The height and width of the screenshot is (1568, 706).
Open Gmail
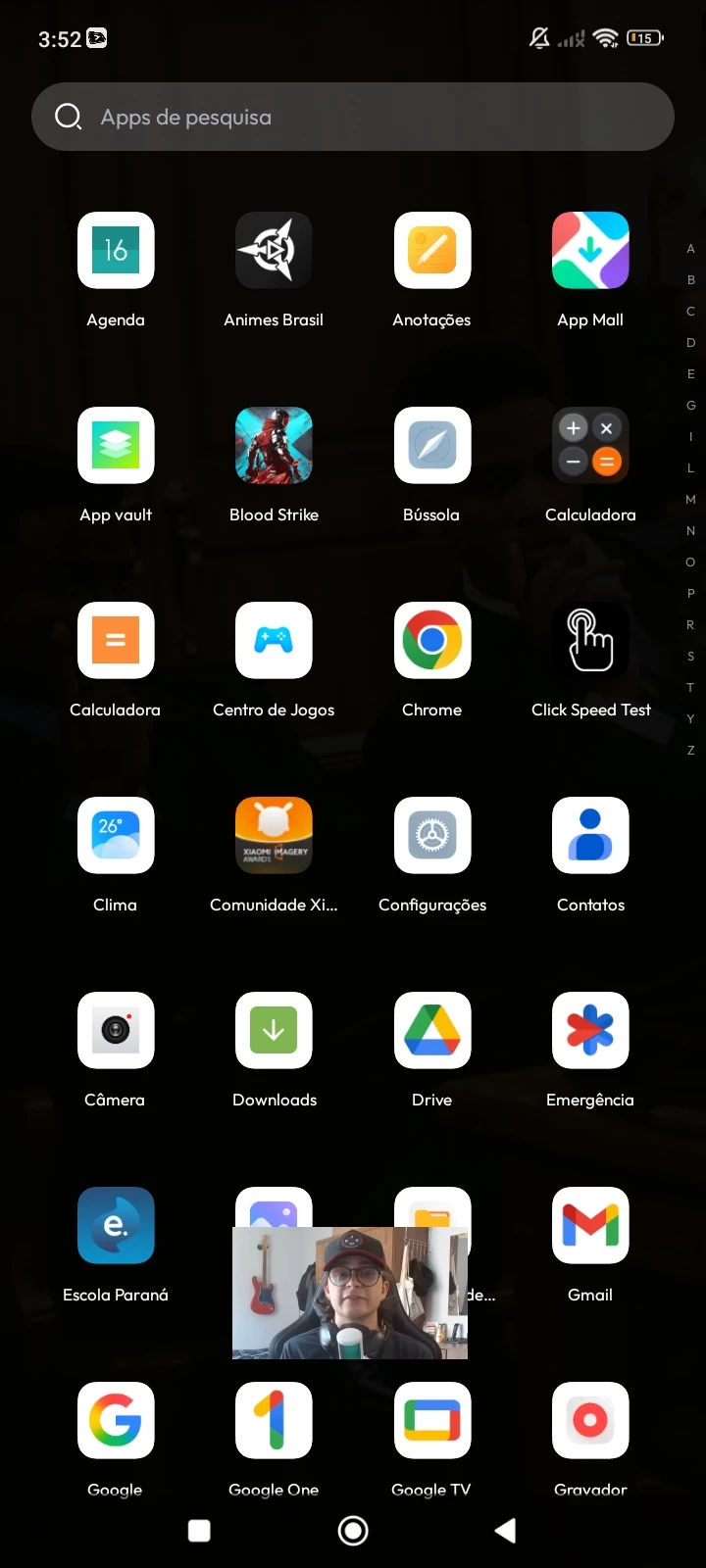pyautogui.click(x=590, y=1226)
